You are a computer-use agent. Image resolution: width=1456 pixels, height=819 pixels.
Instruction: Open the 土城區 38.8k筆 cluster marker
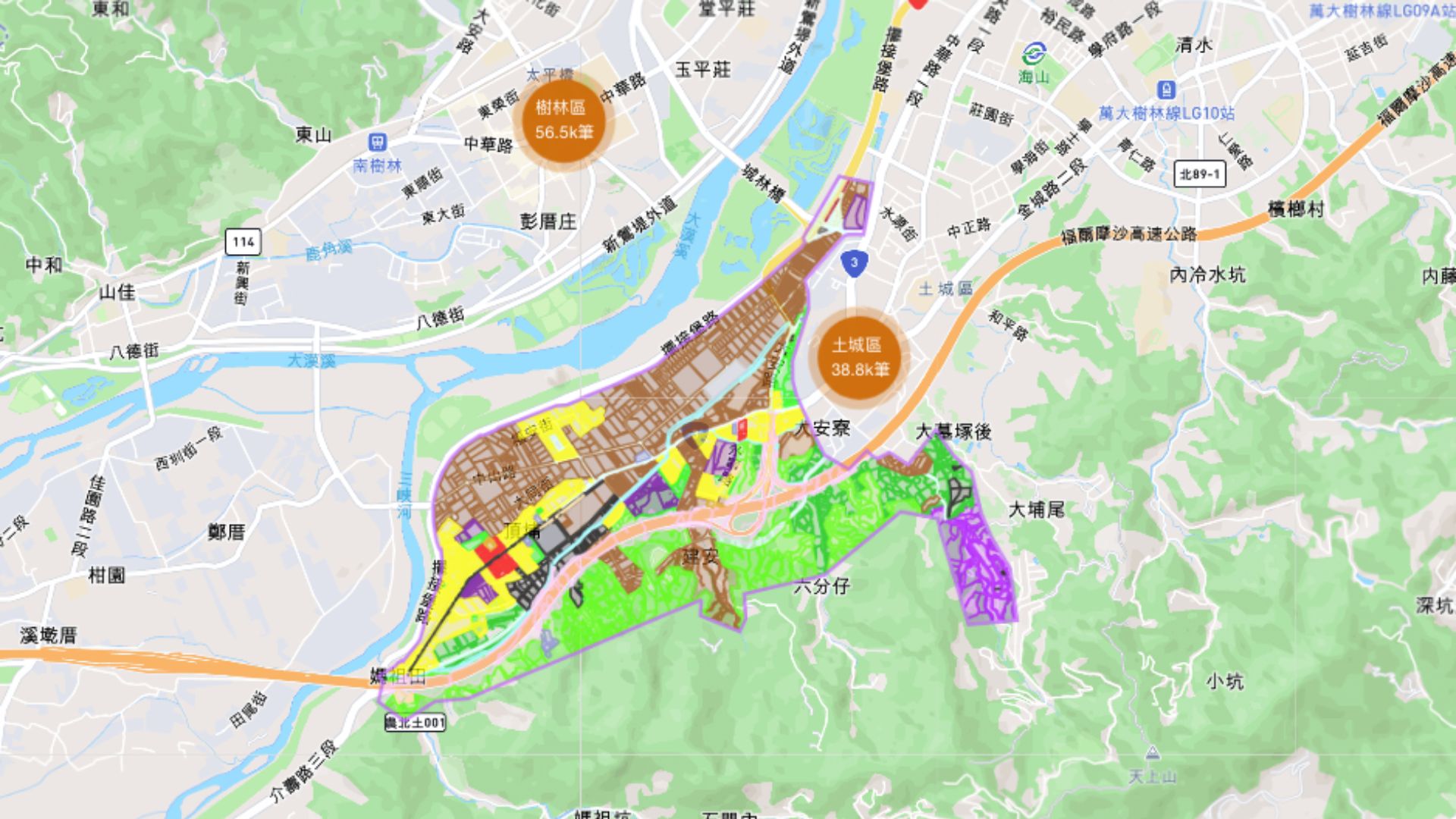(858, 358)
